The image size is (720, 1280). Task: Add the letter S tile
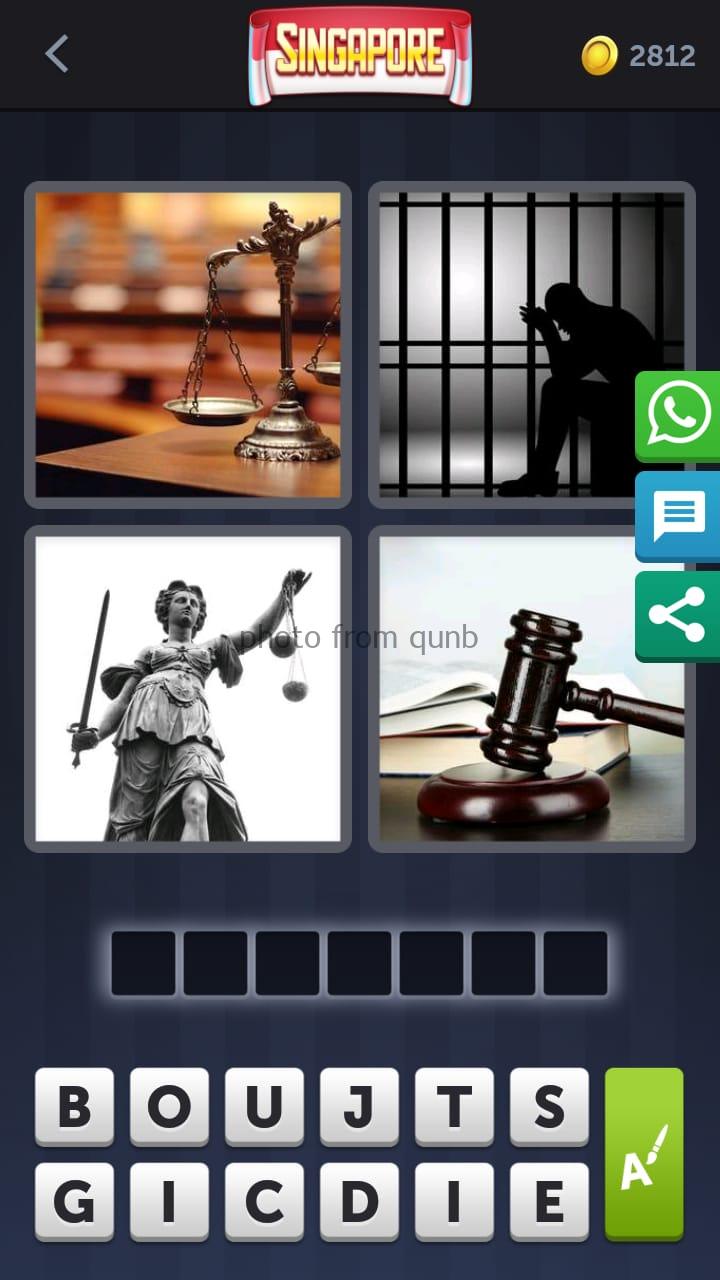coord(549,1106)
